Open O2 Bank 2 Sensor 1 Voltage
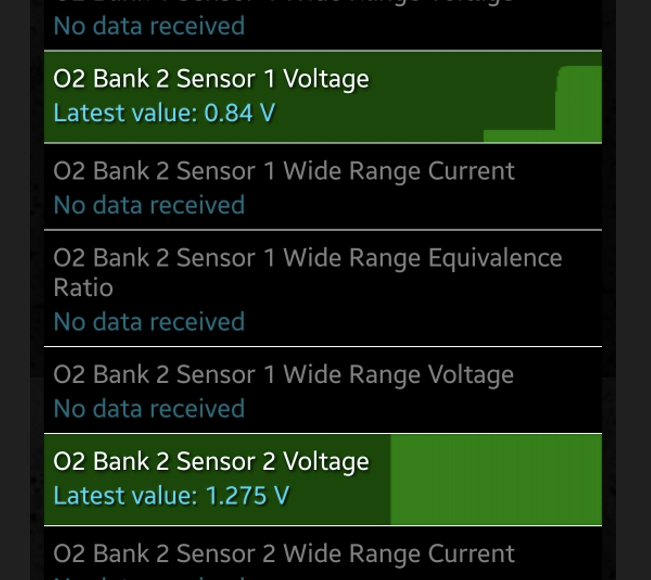The height and width of the screenshot is (580, 651). point(322,96)
